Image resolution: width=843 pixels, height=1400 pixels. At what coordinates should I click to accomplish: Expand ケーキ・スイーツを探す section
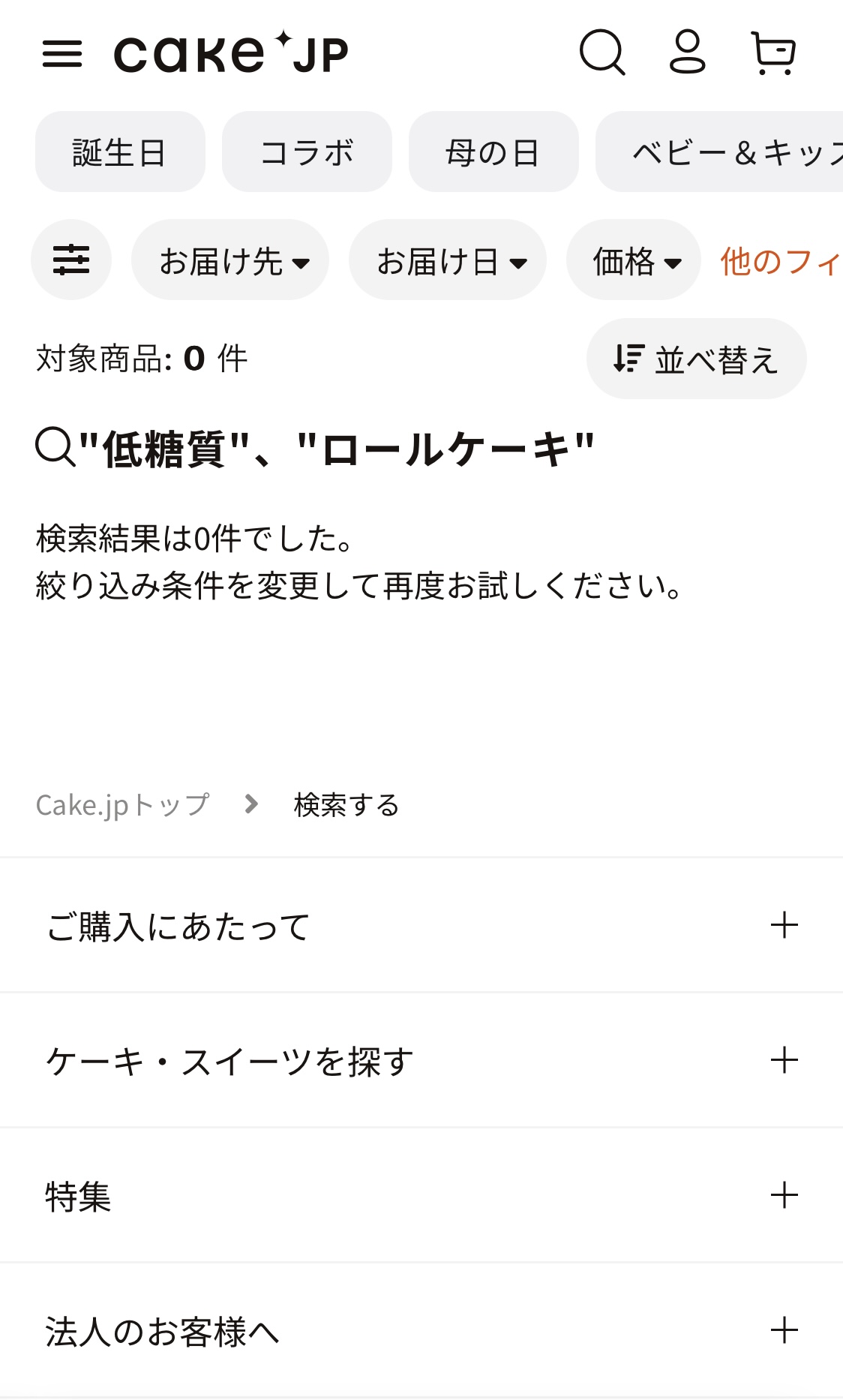tap(421, 1061)
